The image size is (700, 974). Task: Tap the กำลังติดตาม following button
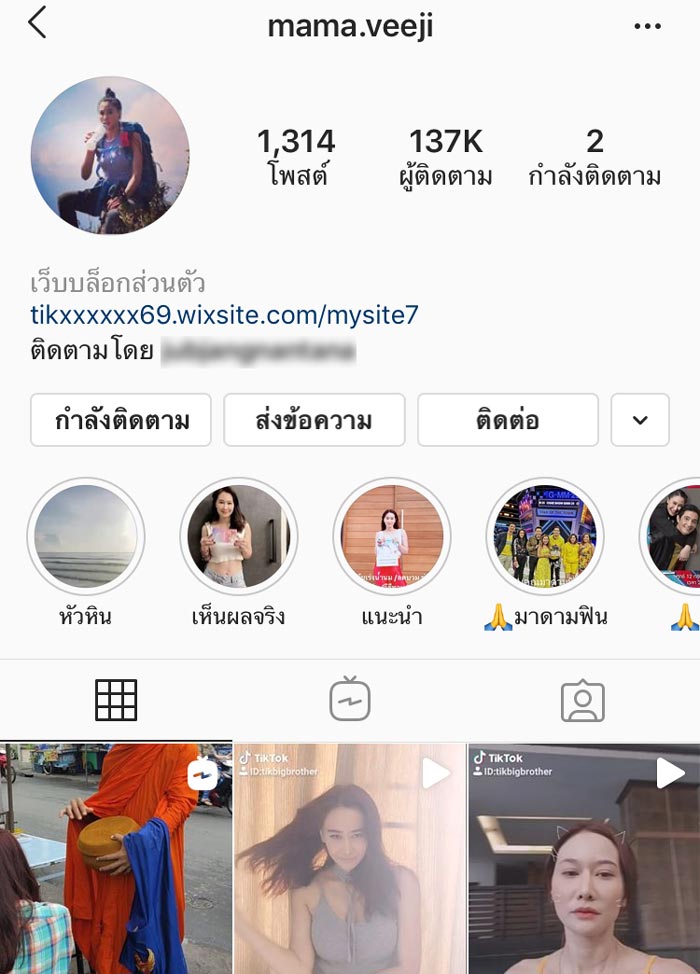pyautogui.click(x=121, y=420)
